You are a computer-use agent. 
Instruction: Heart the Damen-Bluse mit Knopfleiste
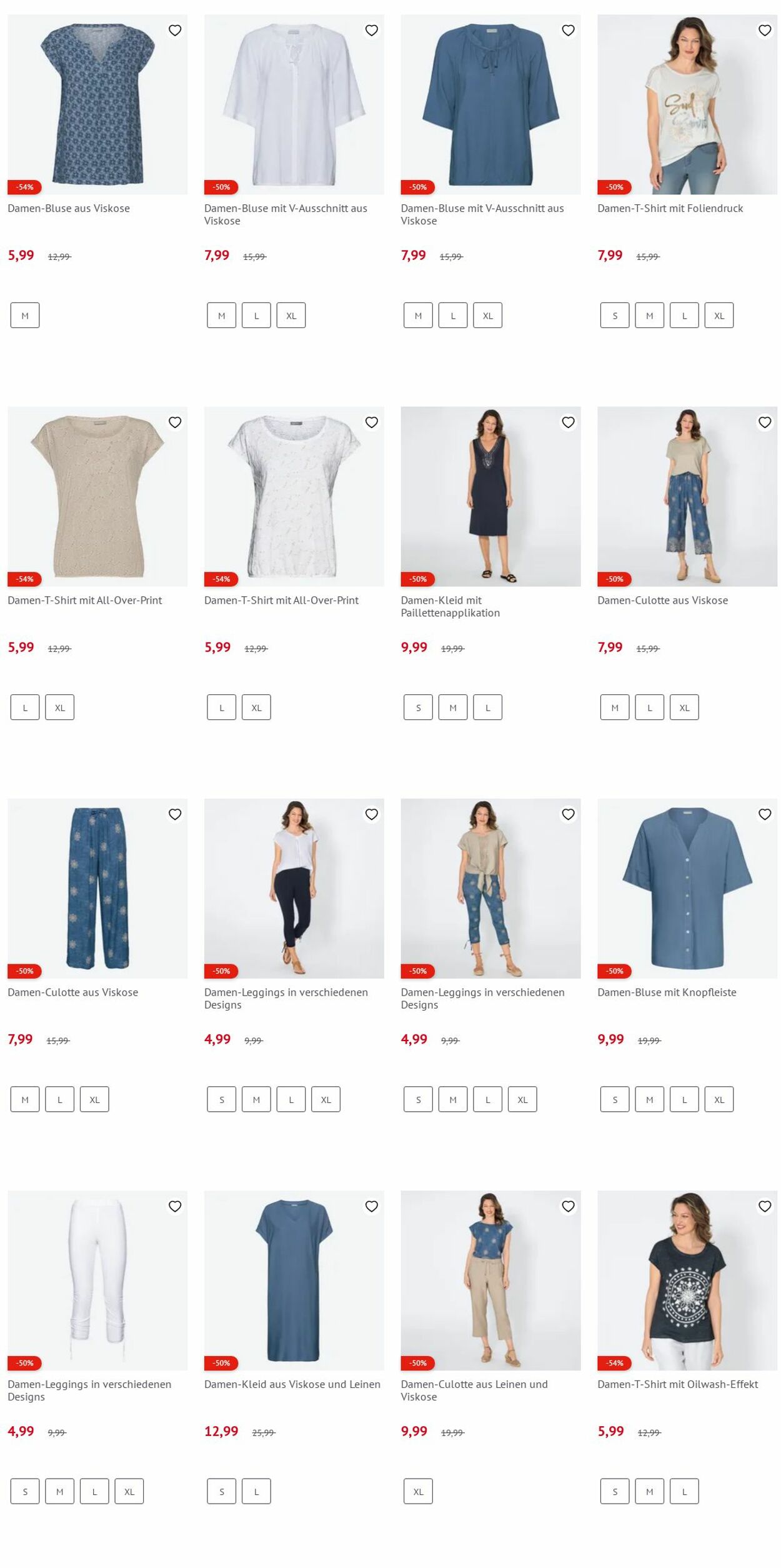click(764, 814)
